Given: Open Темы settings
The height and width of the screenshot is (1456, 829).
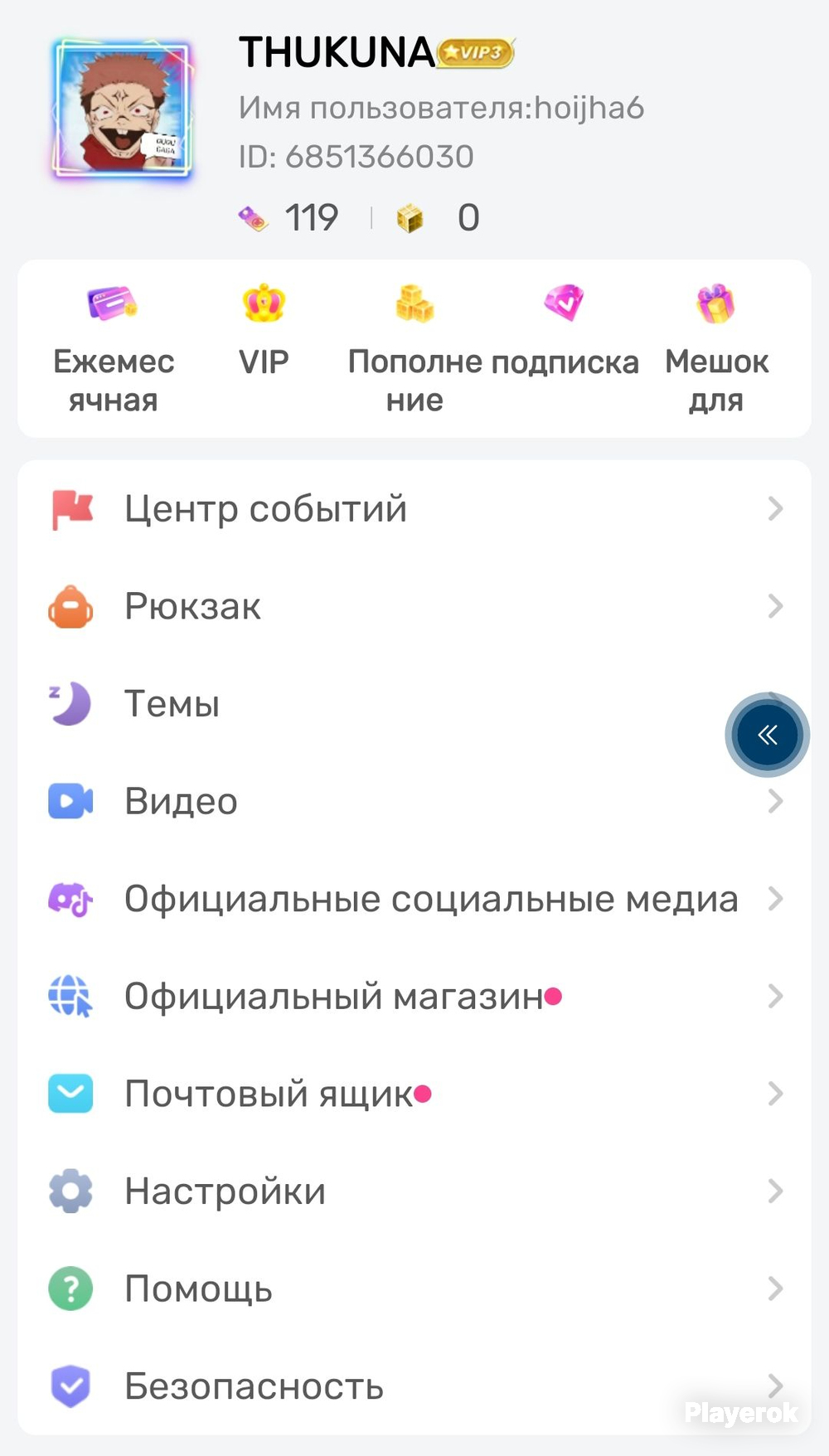Looking at the screenshot, I should tap(414, 704).
